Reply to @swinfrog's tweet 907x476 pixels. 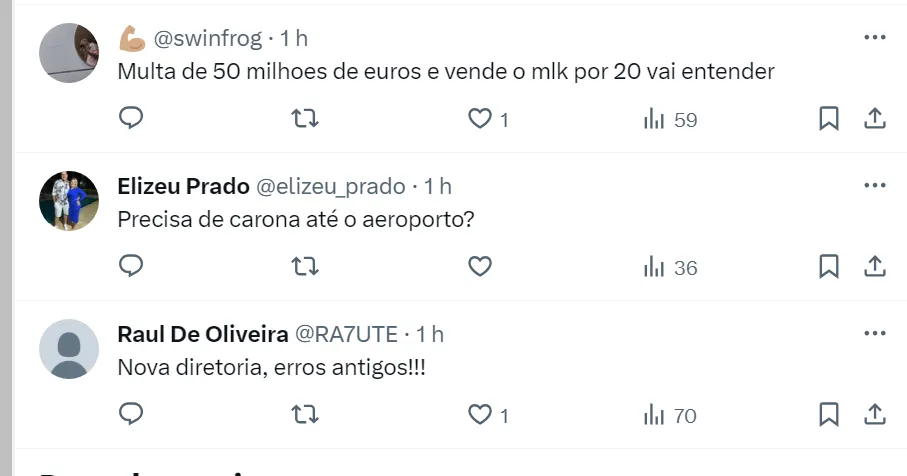131,119
